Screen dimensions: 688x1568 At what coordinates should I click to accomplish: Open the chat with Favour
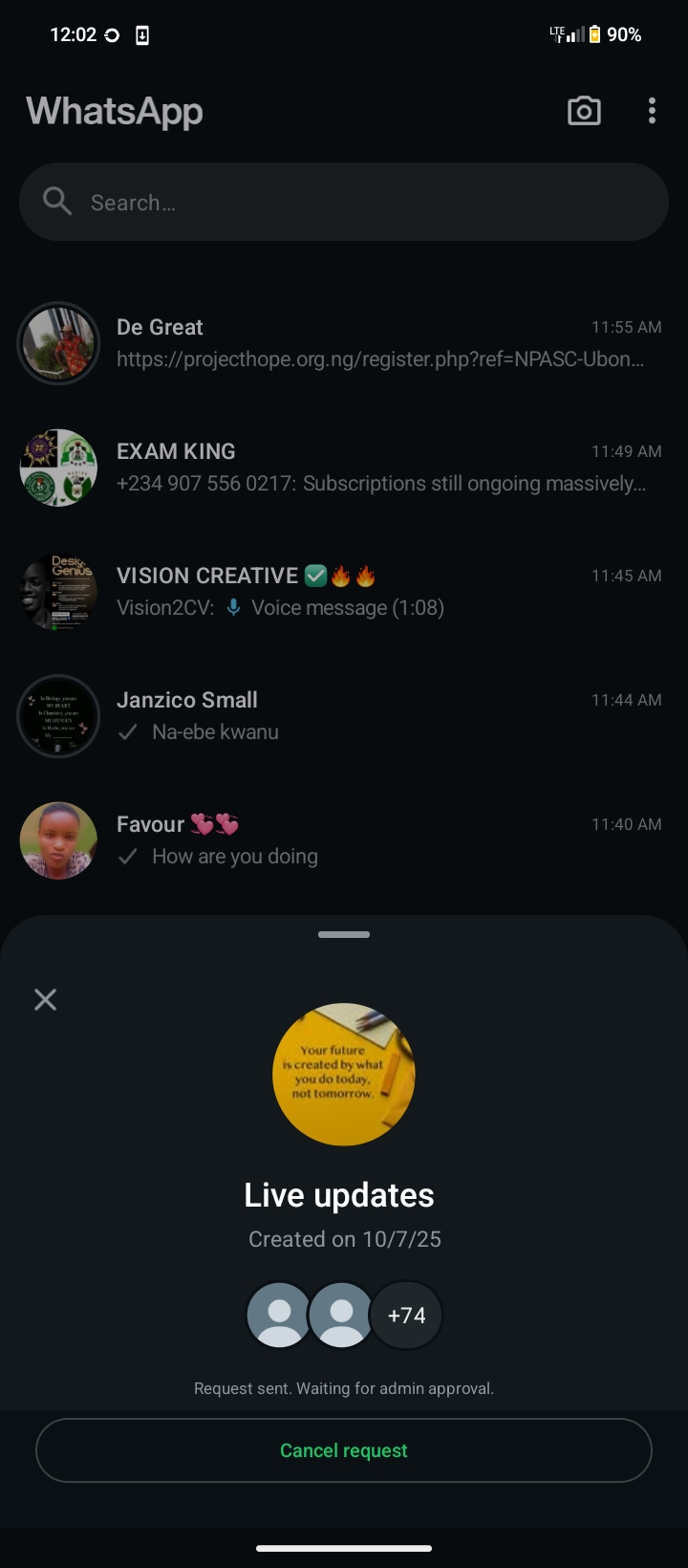[x=382, y=840]
